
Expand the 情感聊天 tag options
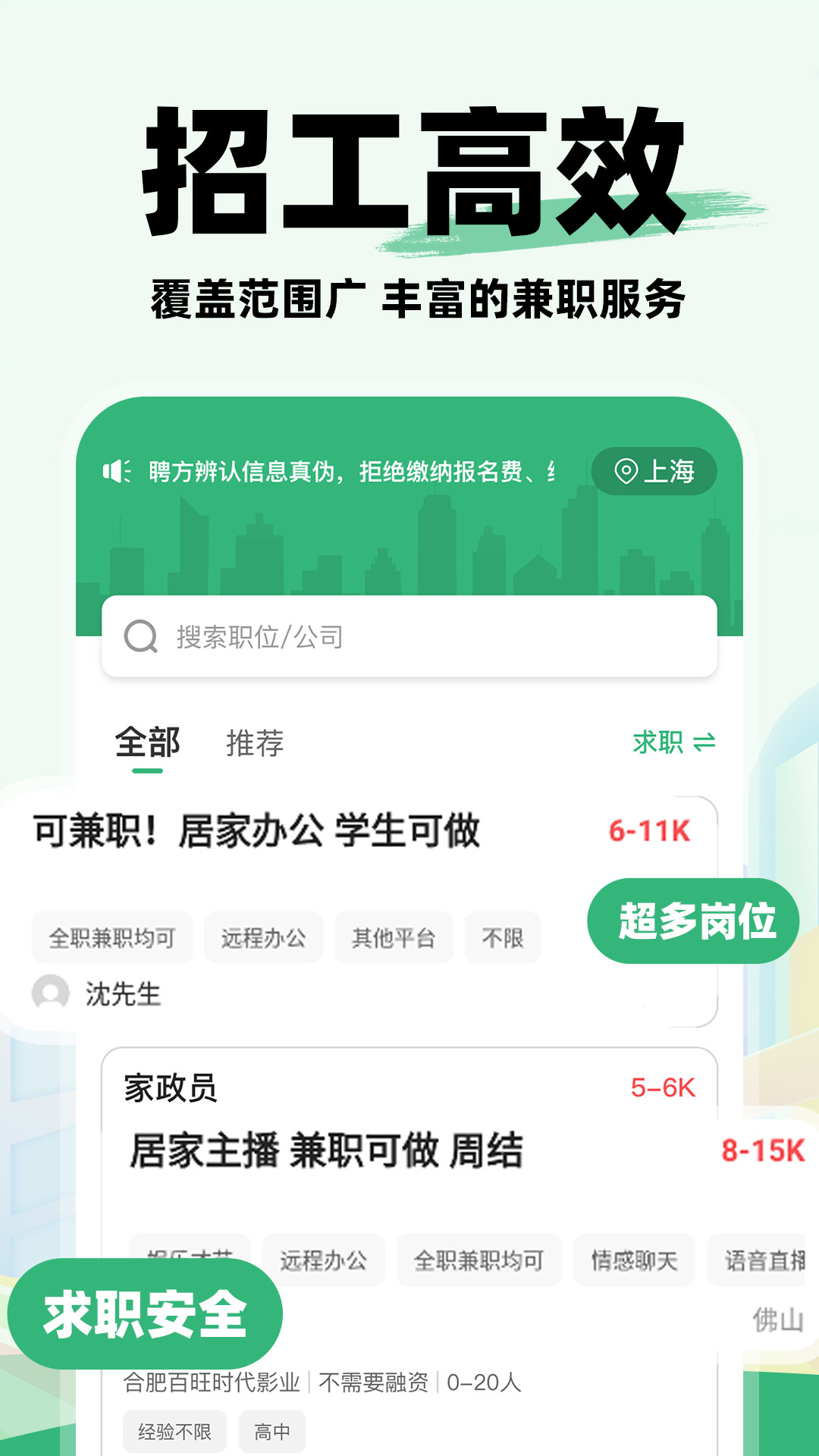pos(638,1260)
